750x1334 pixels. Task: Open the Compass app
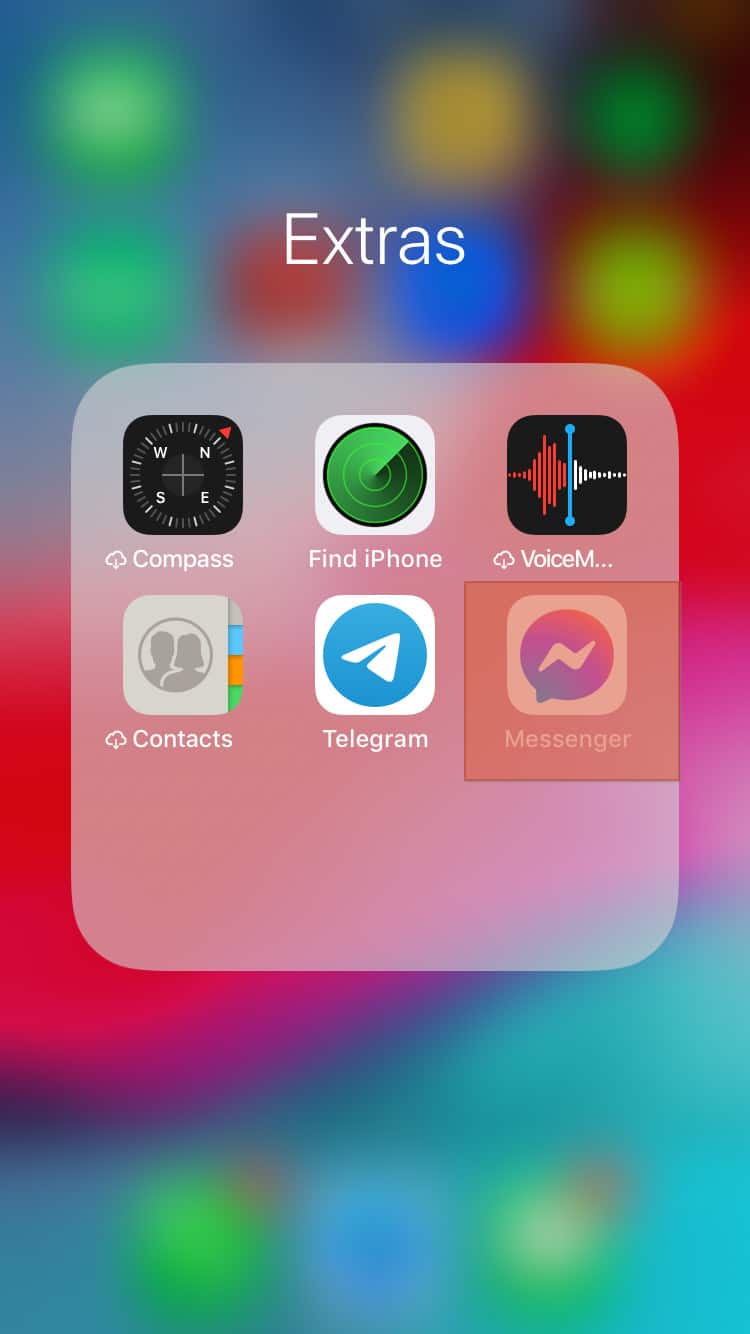click(183, 475)
